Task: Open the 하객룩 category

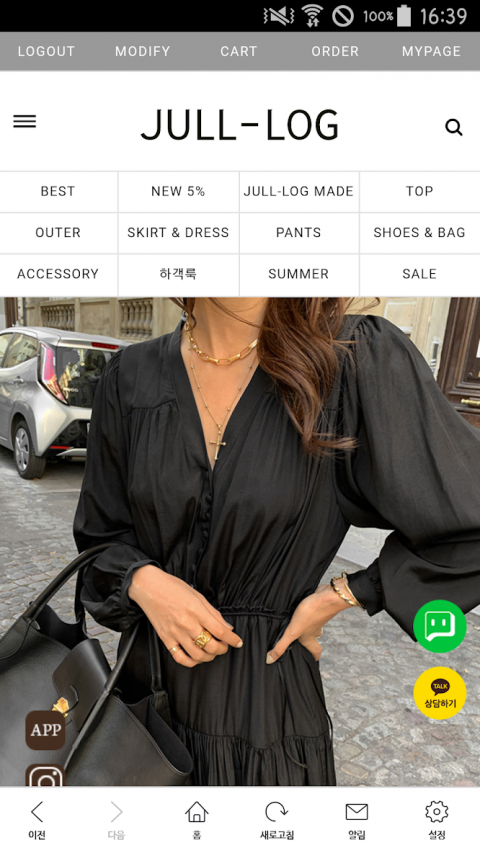Action: (x=179, y=274)
